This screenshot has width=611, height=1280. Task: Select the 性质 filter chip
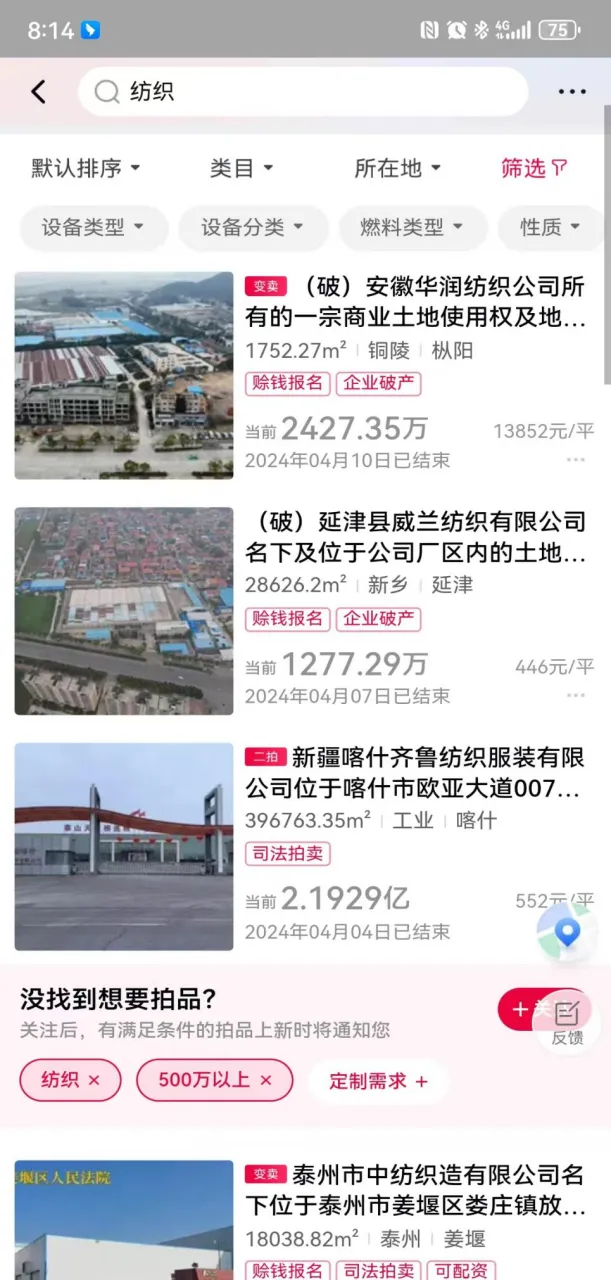click(550, 227)
